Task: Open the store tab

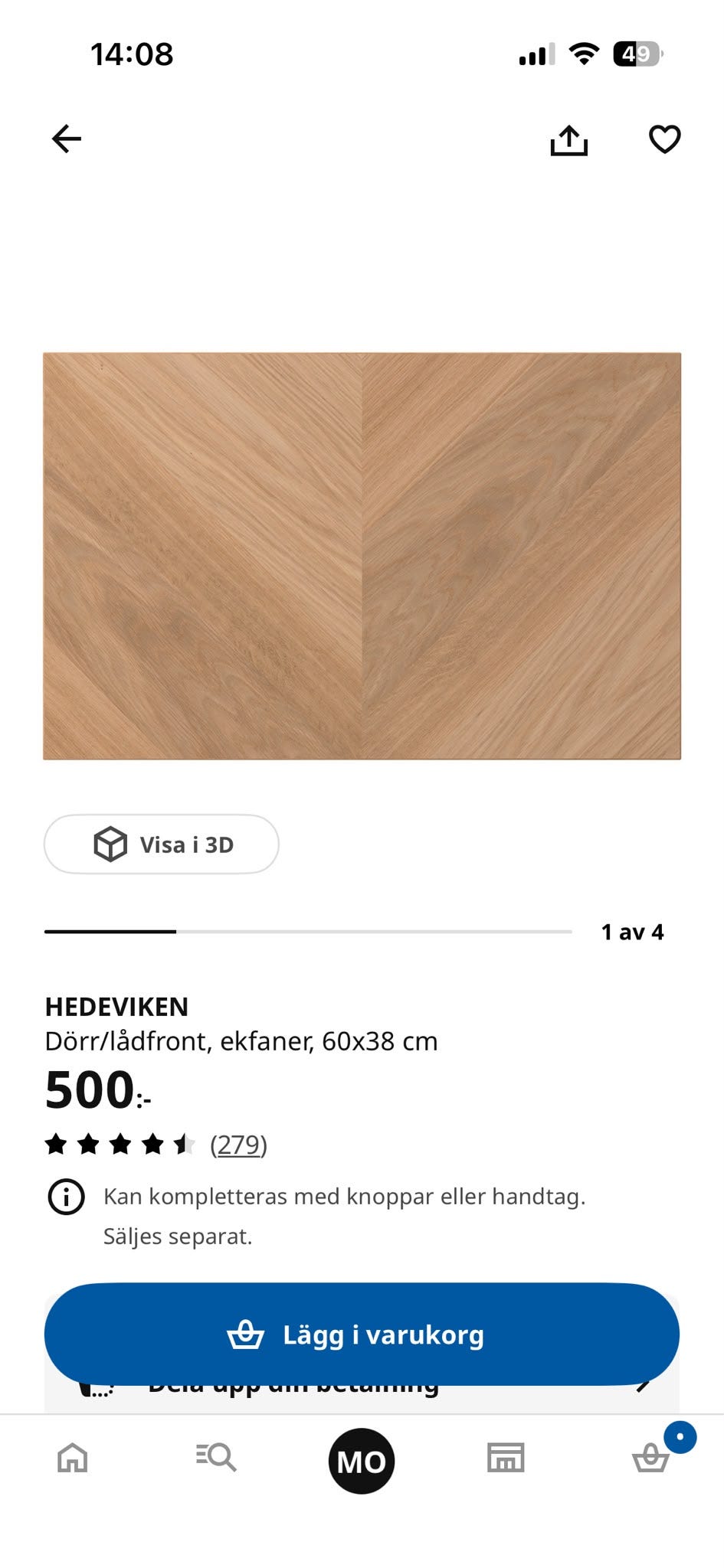Action: click(506, 1458)
